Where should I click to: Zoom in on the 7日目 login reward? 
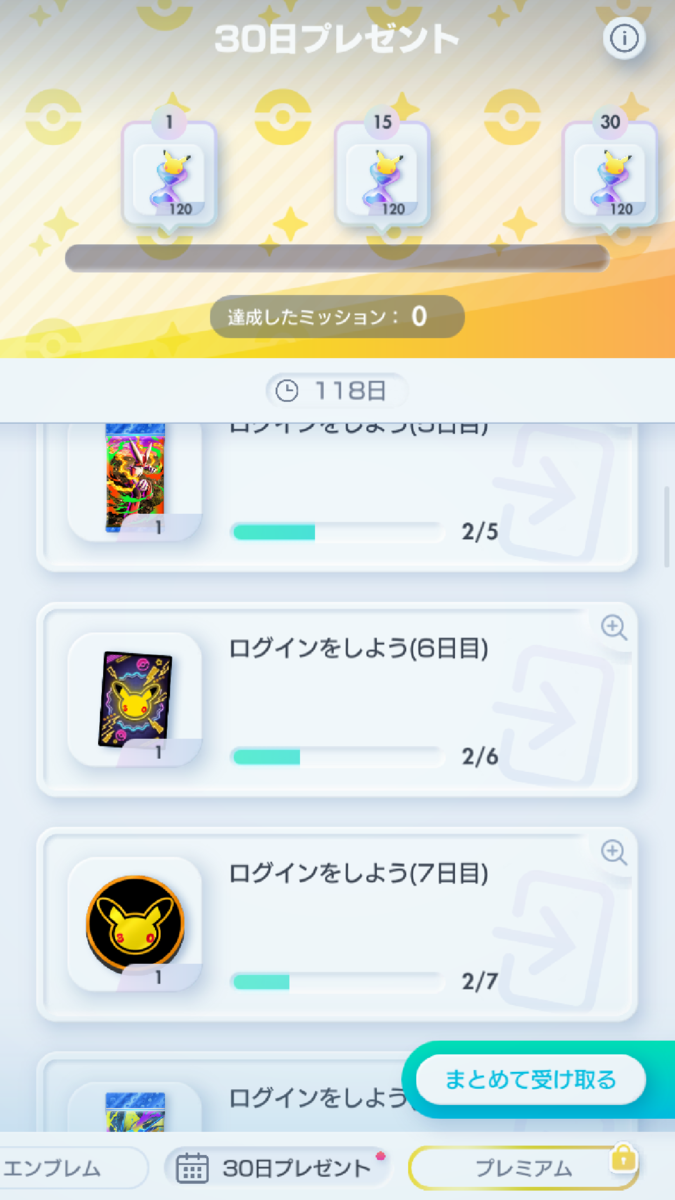click(613, 852)
